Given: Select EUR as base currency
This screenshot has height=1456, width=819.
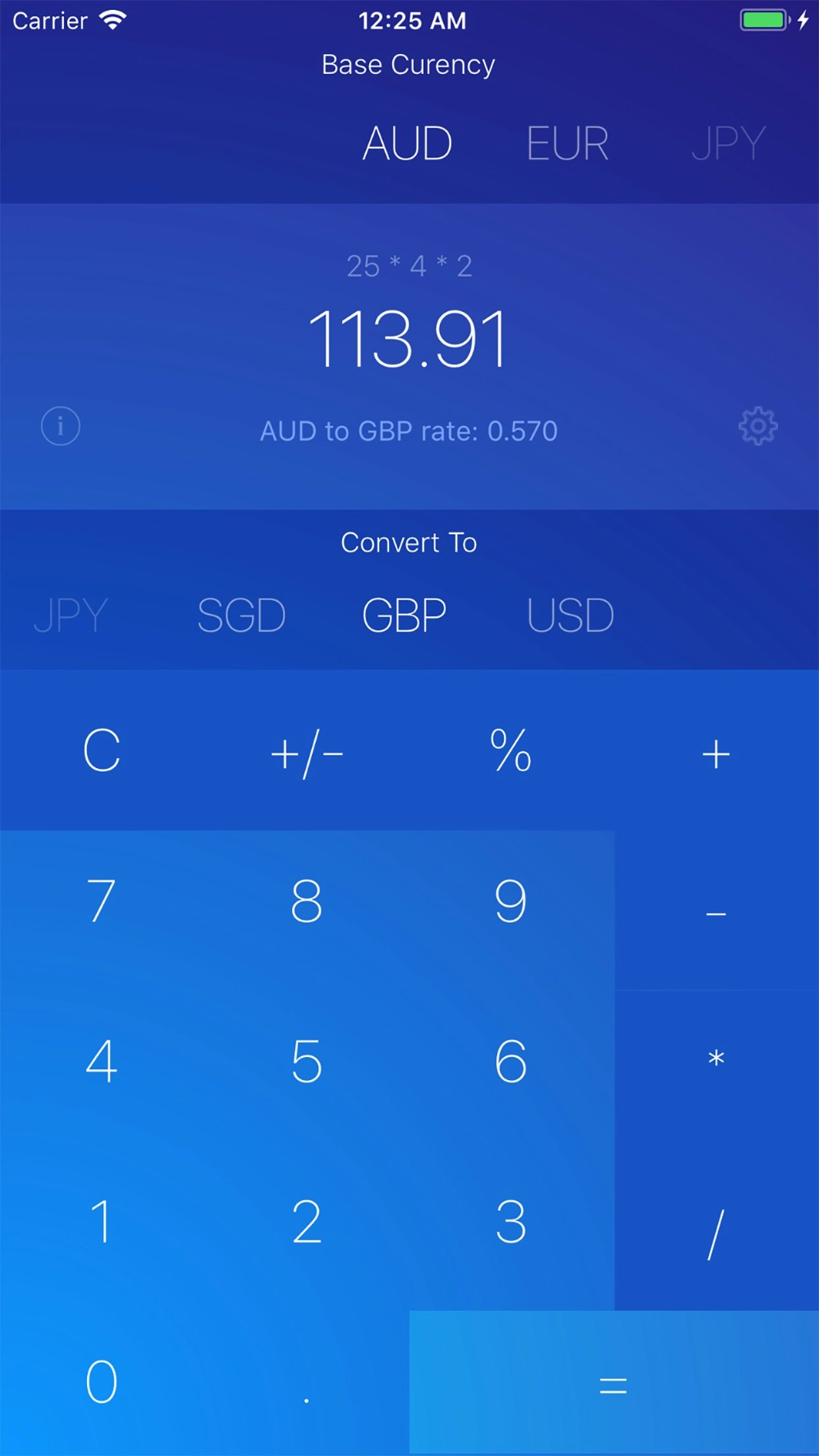Looking at the screenshot, I should pyautogui.click(x=567, y=144).
